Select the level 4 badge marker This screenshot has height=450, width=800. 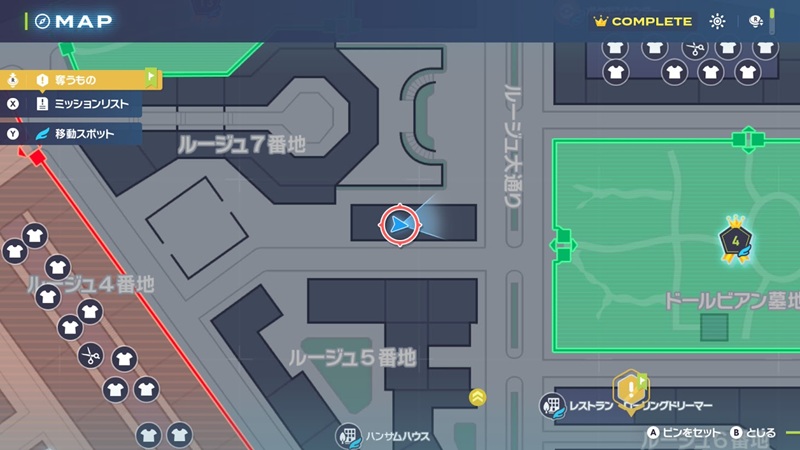pyautogui.click(x=735, y=242)
